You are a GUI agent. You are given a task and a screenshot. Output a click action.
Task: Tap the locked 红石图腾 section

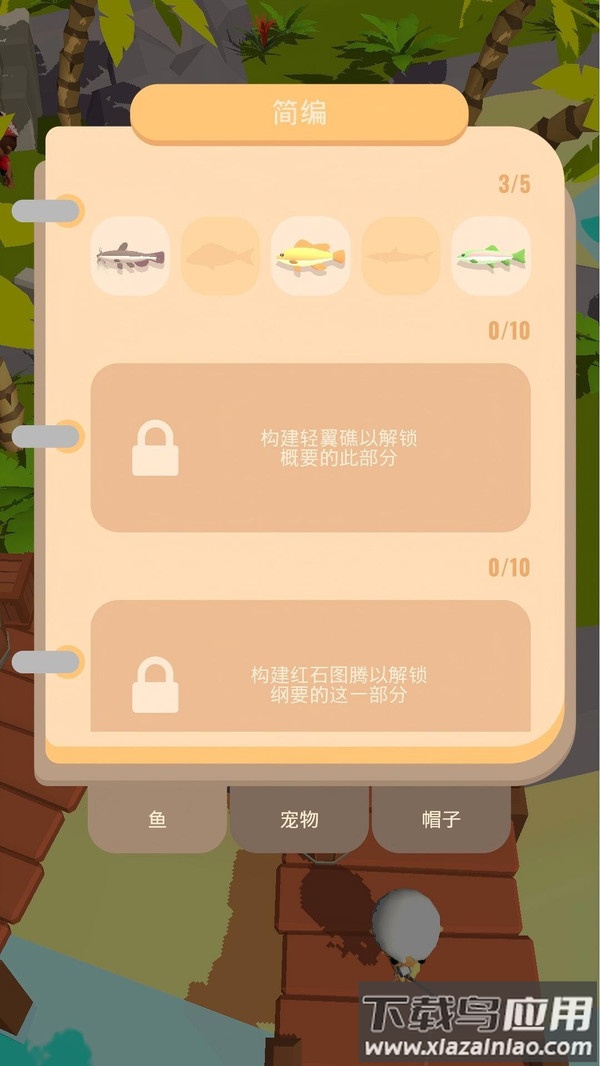pyautogui.click(x=310, y=668)
